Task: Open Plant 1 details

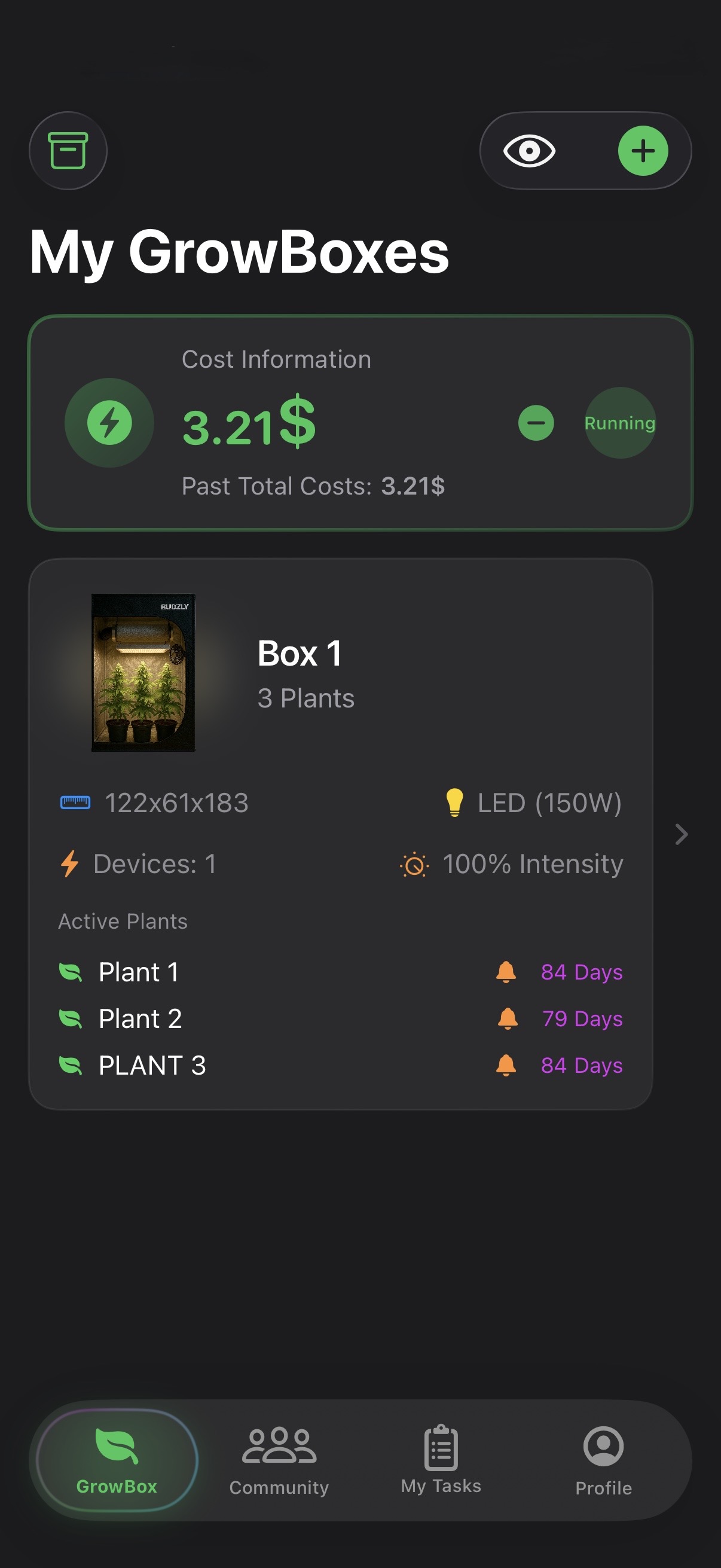Action: 138,971
